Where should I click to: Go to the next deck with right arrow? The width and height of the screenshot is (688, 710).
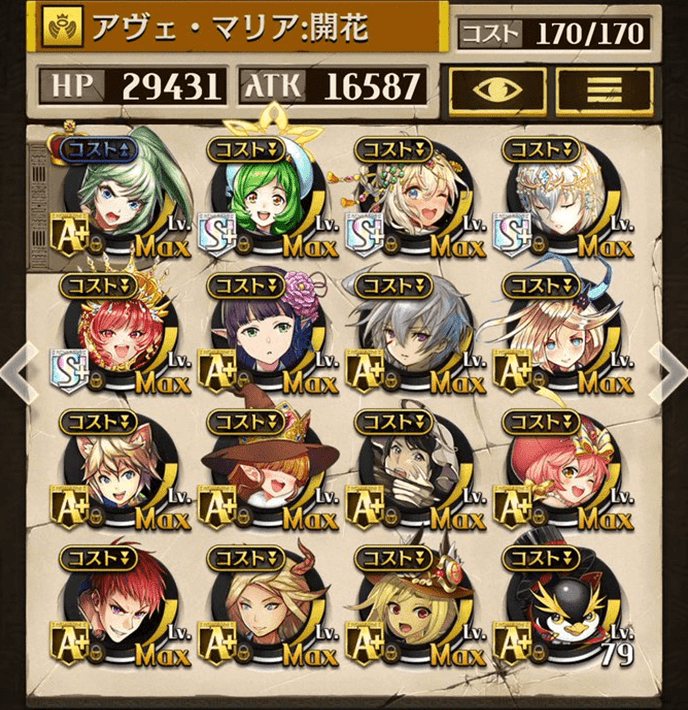click(x=664, y=368)
